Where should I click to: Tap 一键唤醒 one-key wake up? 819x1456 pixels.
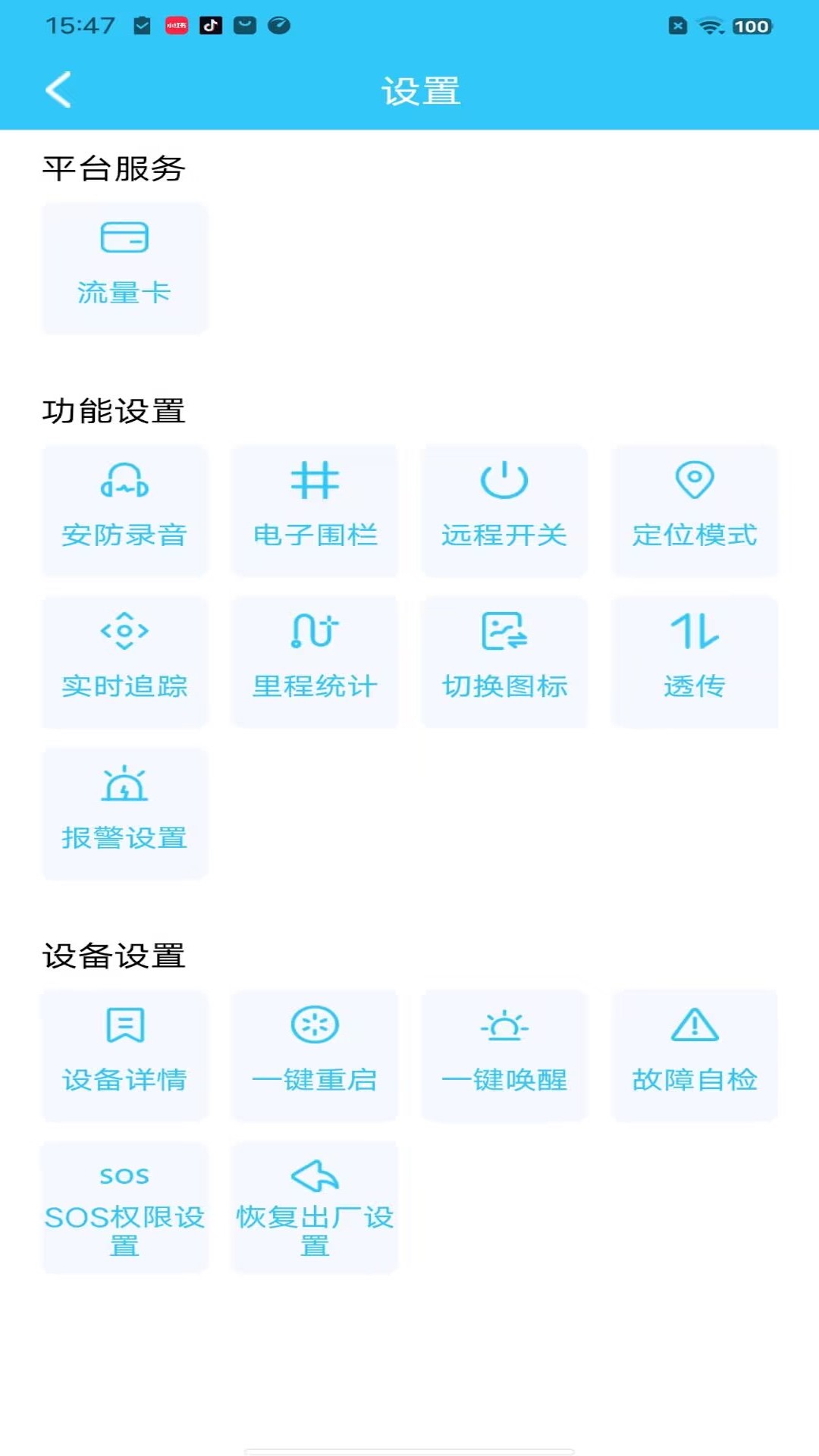[x=504, y=1054]
